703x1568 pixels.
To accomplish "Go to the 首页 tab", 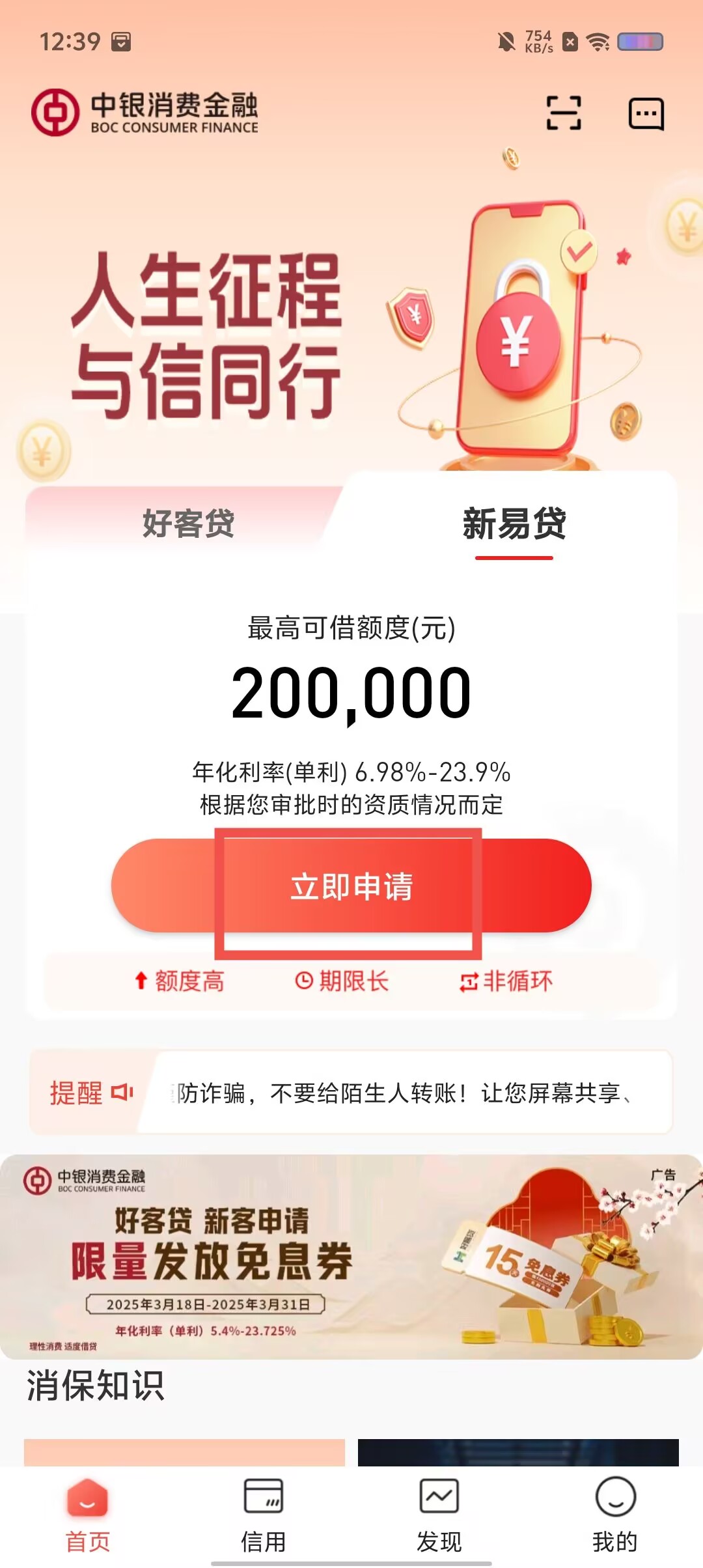I will [x=88, y=1513].
